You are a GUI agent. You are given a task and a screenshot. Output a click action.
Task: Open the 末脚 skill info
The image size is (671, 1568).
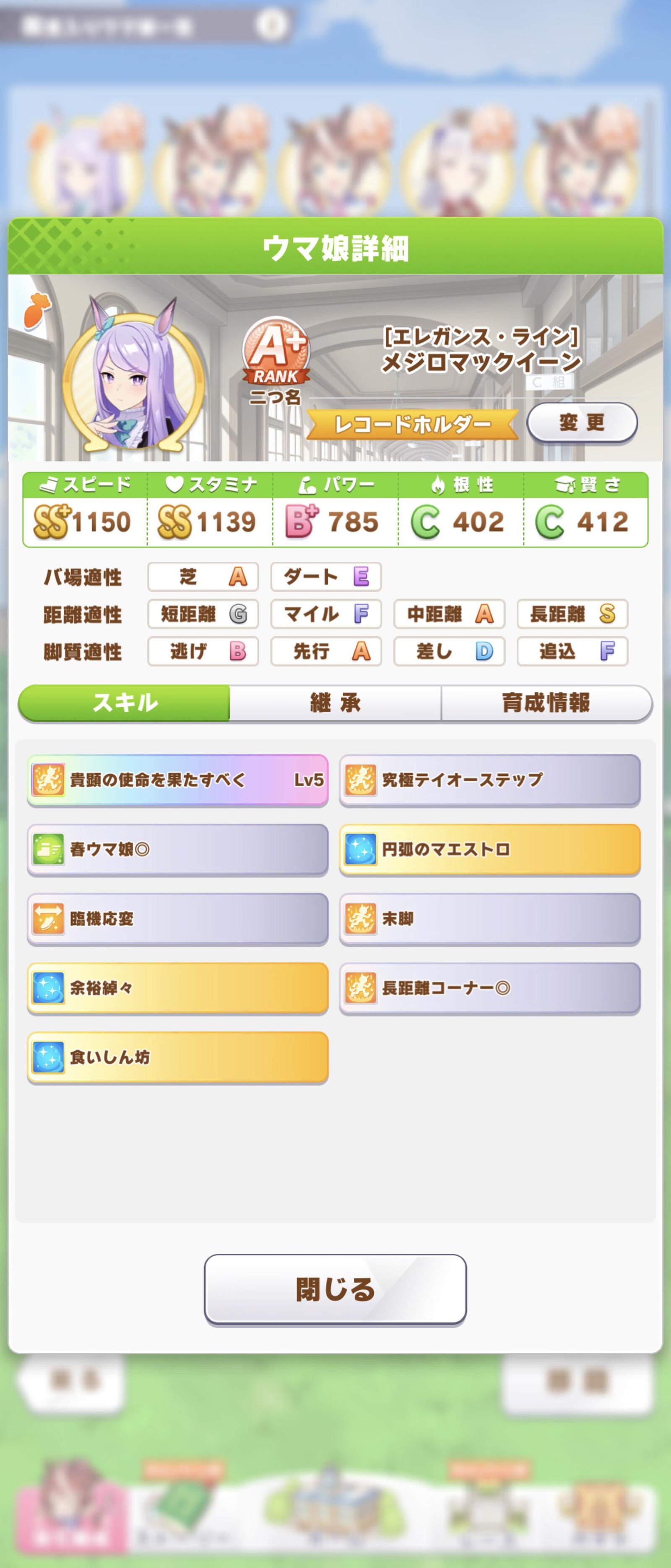click(490, 918)
